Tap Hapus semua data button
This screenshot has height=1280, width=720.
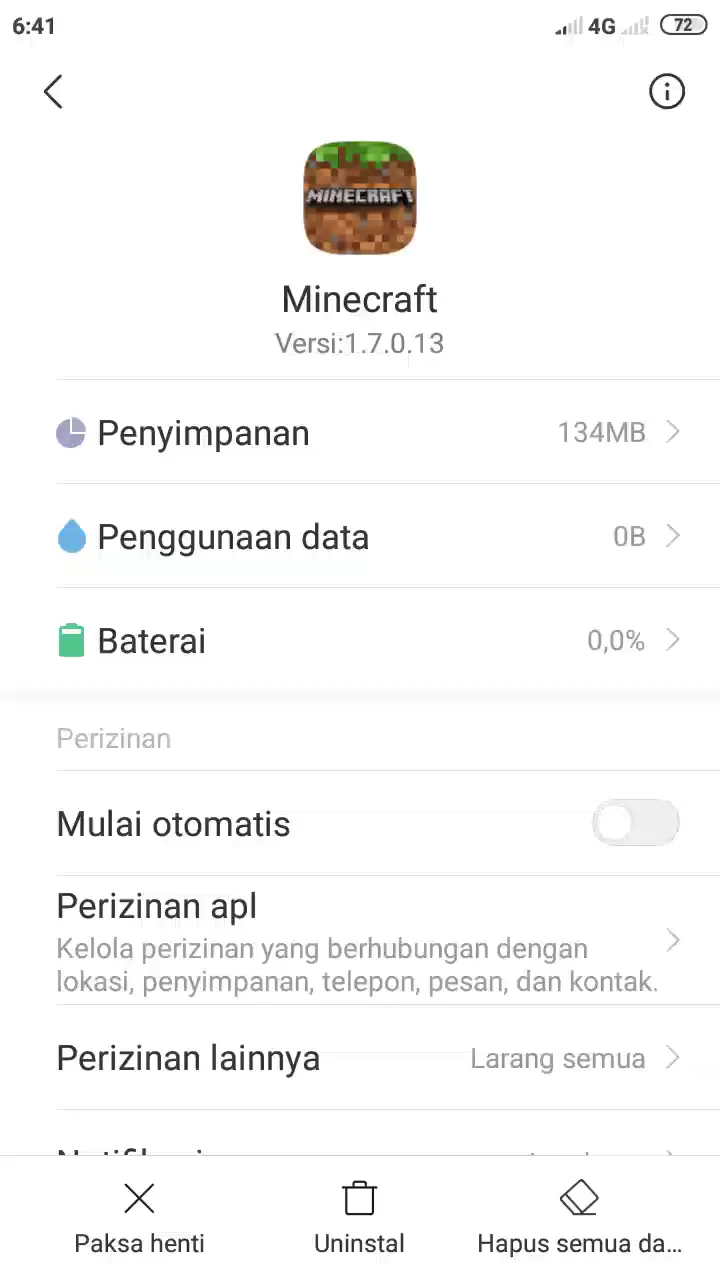click(579, 1217)
